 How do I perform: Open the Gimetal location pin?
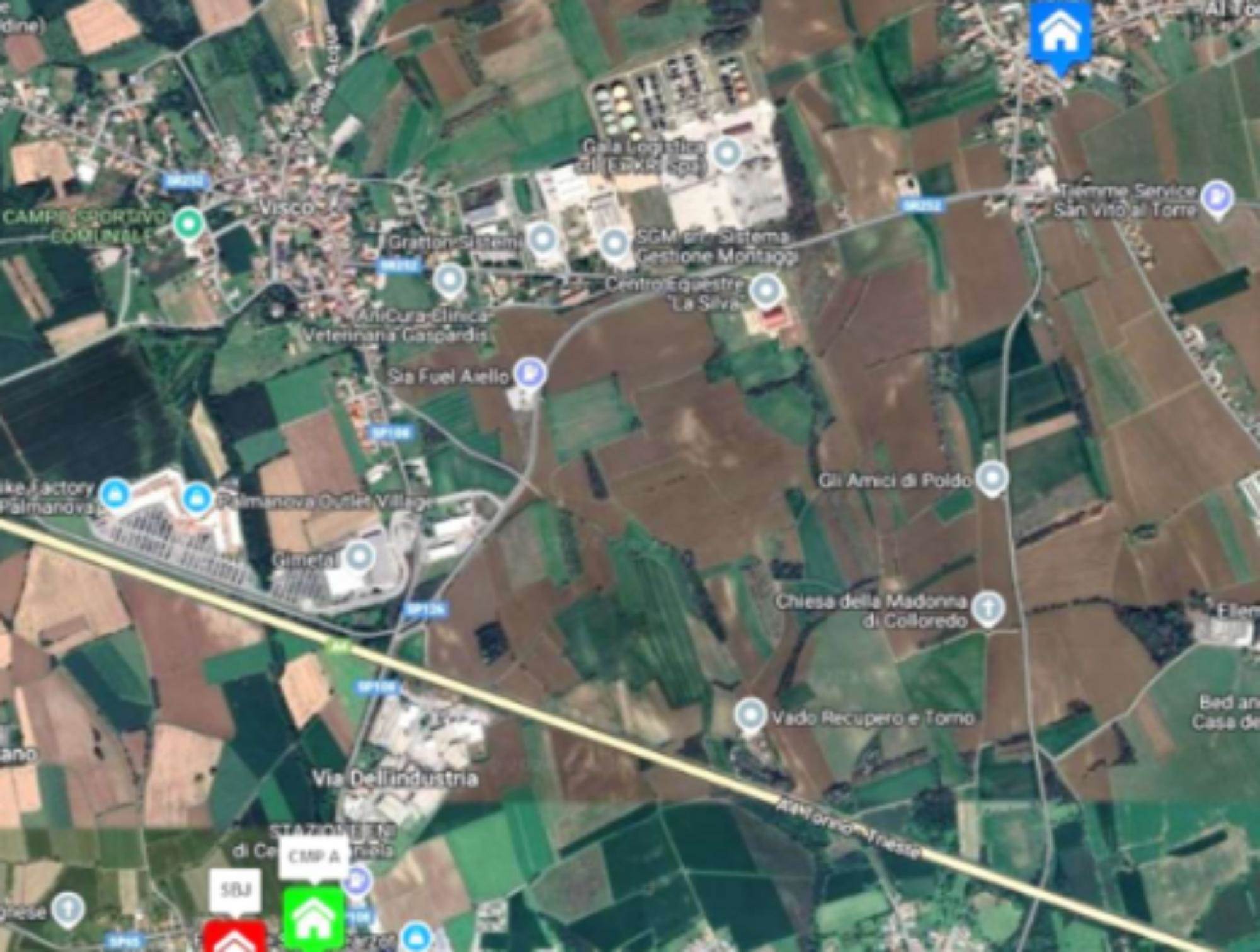360,557
